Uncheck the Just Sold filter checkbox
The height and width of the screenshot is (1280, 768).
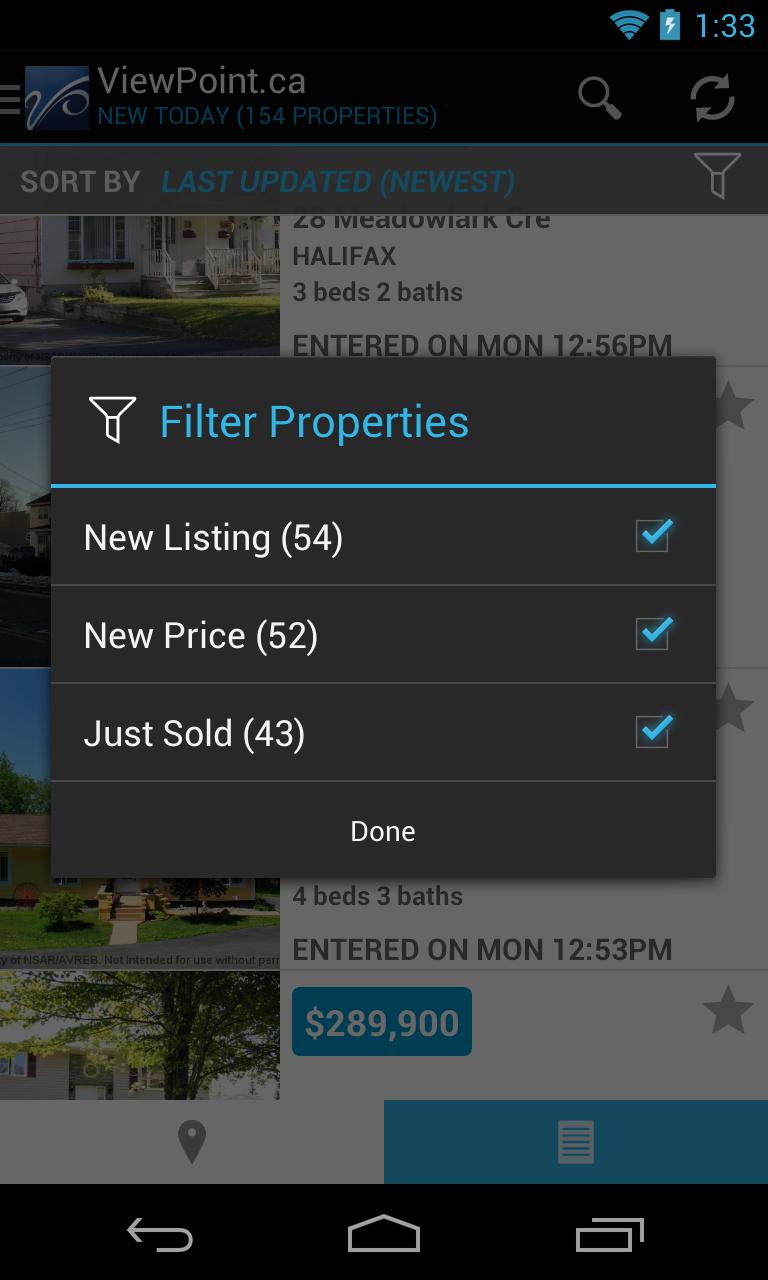pyautogui.click(x=653, y=732)
